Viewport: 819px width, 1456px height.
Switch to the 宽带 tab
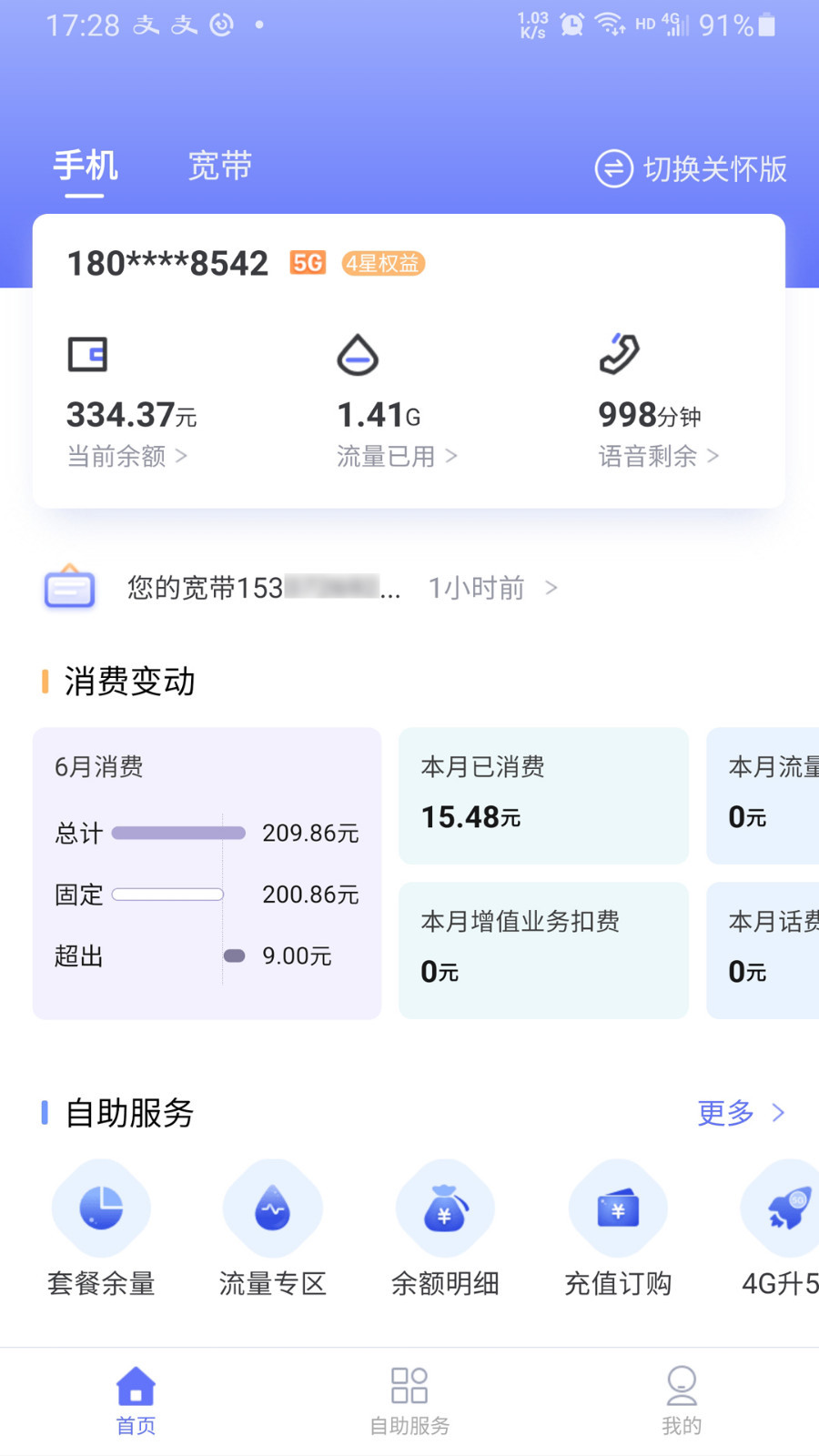219,166
